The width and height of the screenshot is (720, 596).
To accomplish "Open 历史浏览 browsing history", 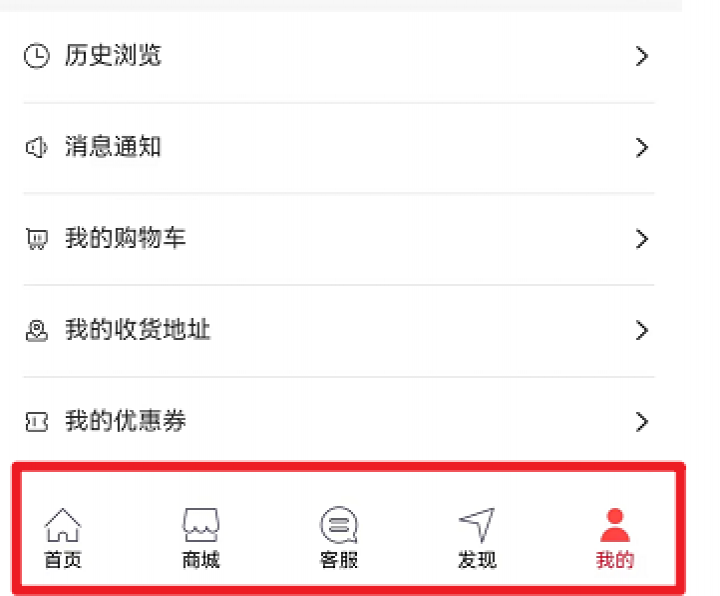I will [113, 56].
